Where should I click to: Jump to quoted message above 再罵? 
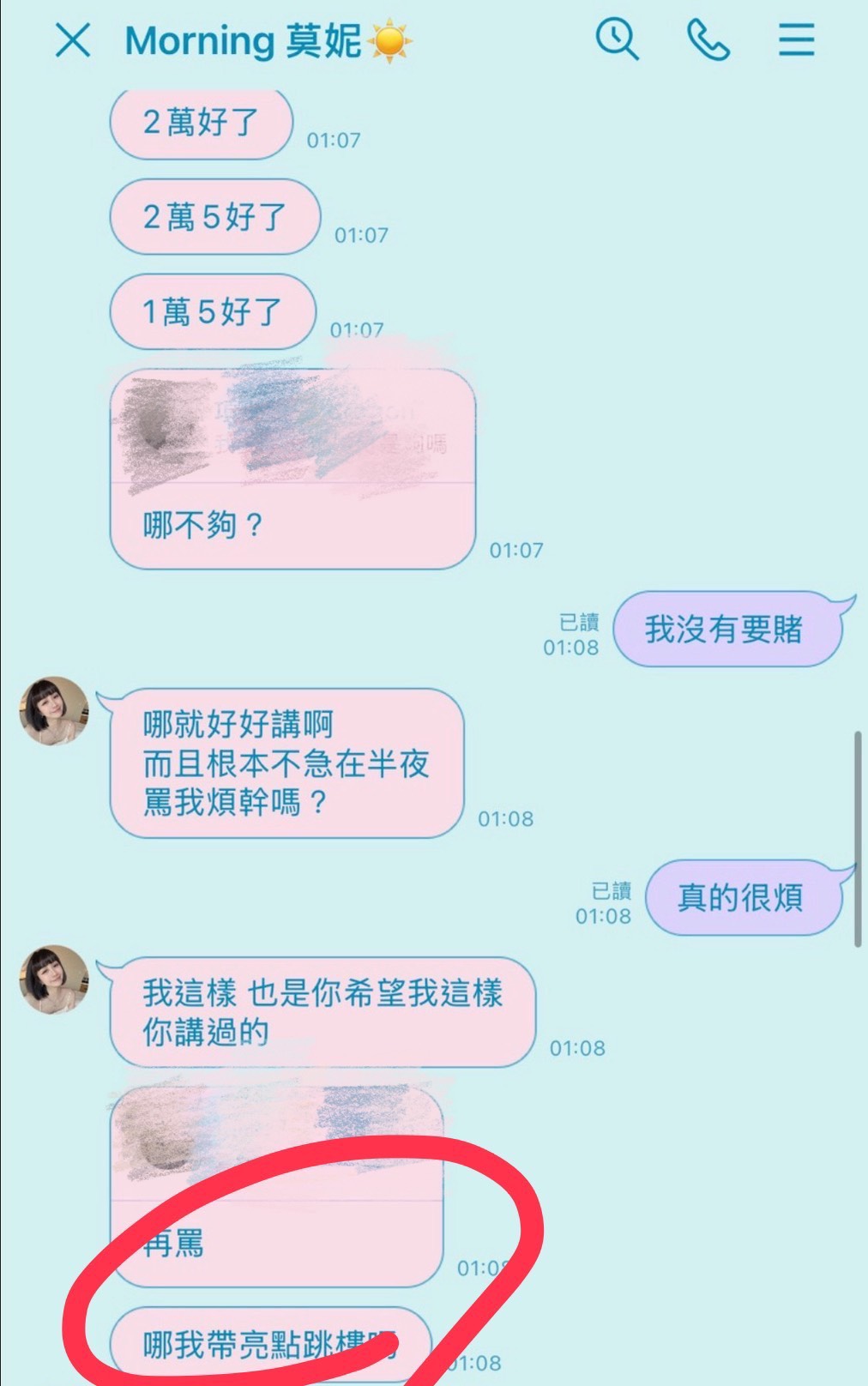point(274,1141)
